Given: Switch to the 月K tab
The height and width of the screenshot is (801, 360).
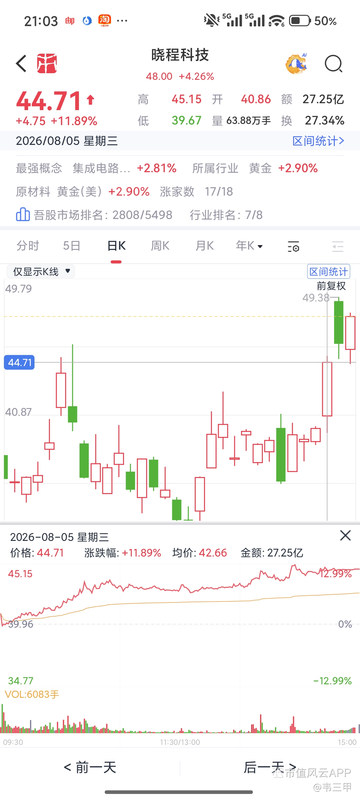Looking at the screenshot, I should coord(204,246).
